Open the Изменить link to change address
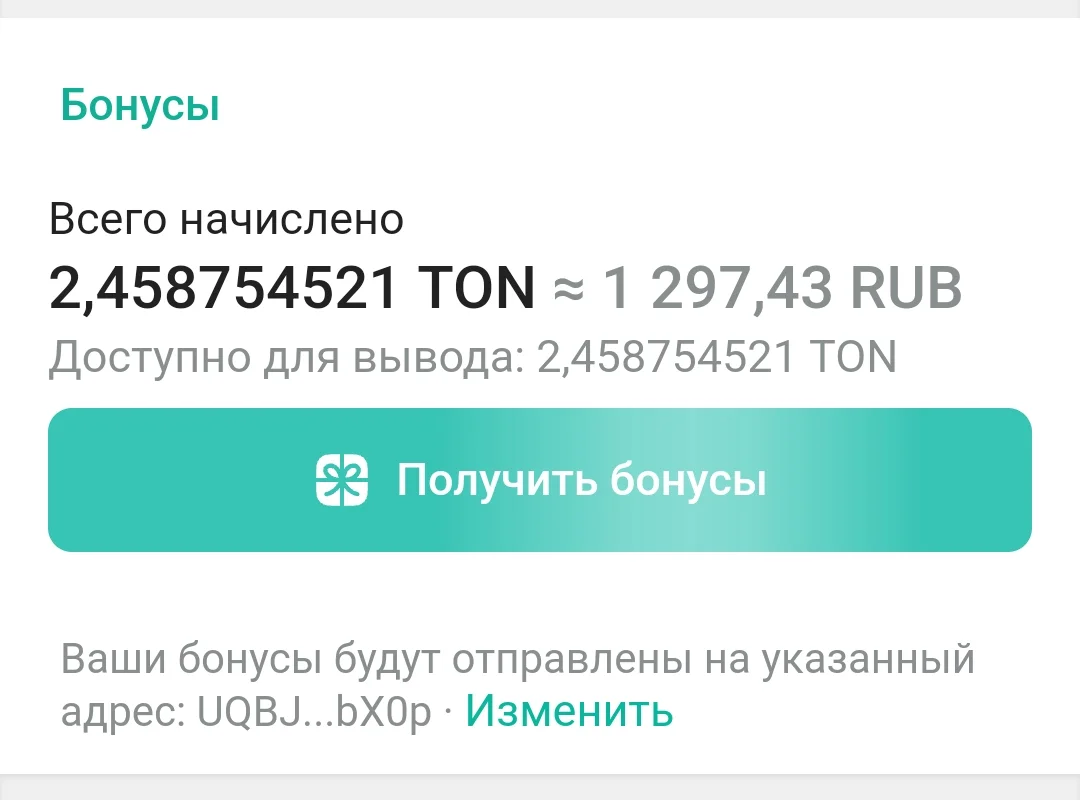The width and height of the screenshot is (1080, 800). 569,711
